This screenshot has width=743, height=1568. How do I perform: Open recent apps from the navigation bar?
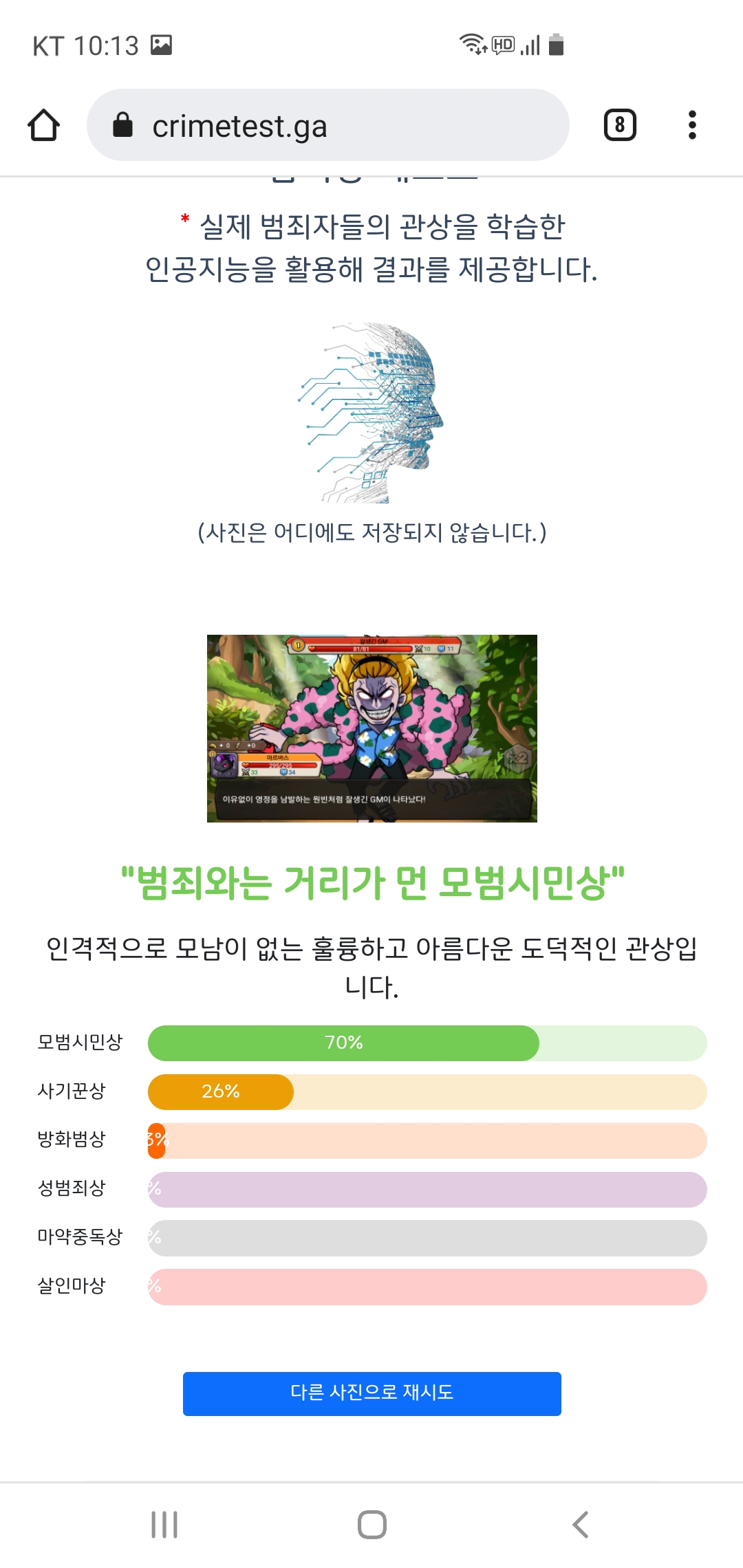tap(164, 1525)
